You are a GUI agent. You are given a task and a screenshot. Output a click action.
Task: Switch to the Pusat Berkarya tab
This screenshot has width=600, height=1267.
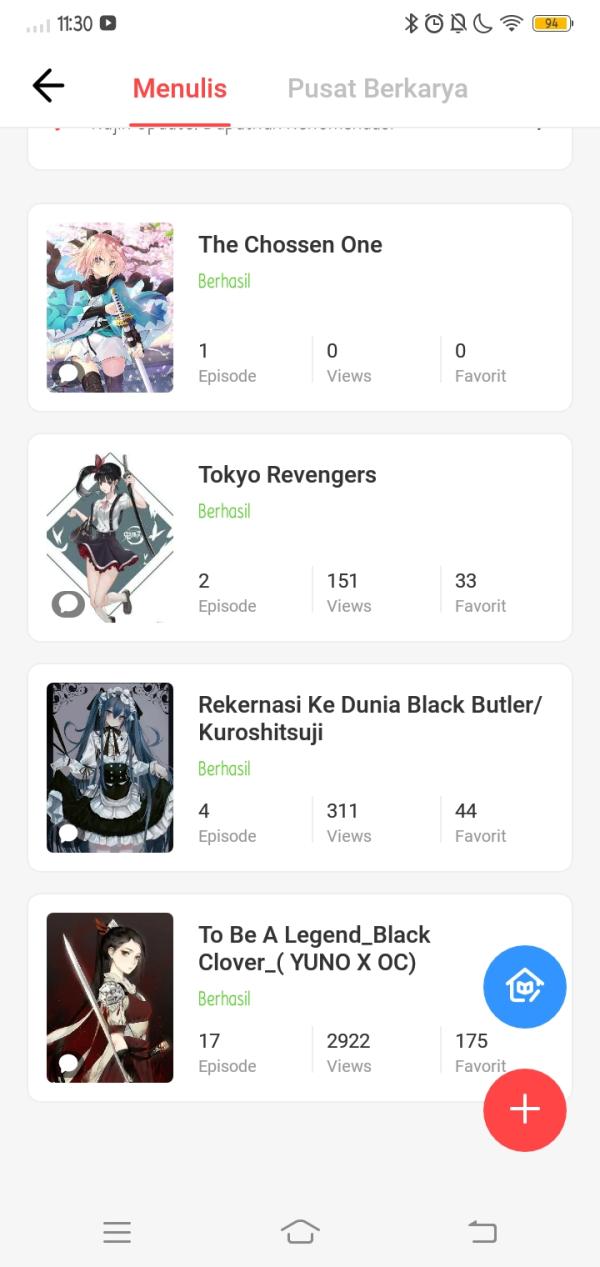click(377, 88)
